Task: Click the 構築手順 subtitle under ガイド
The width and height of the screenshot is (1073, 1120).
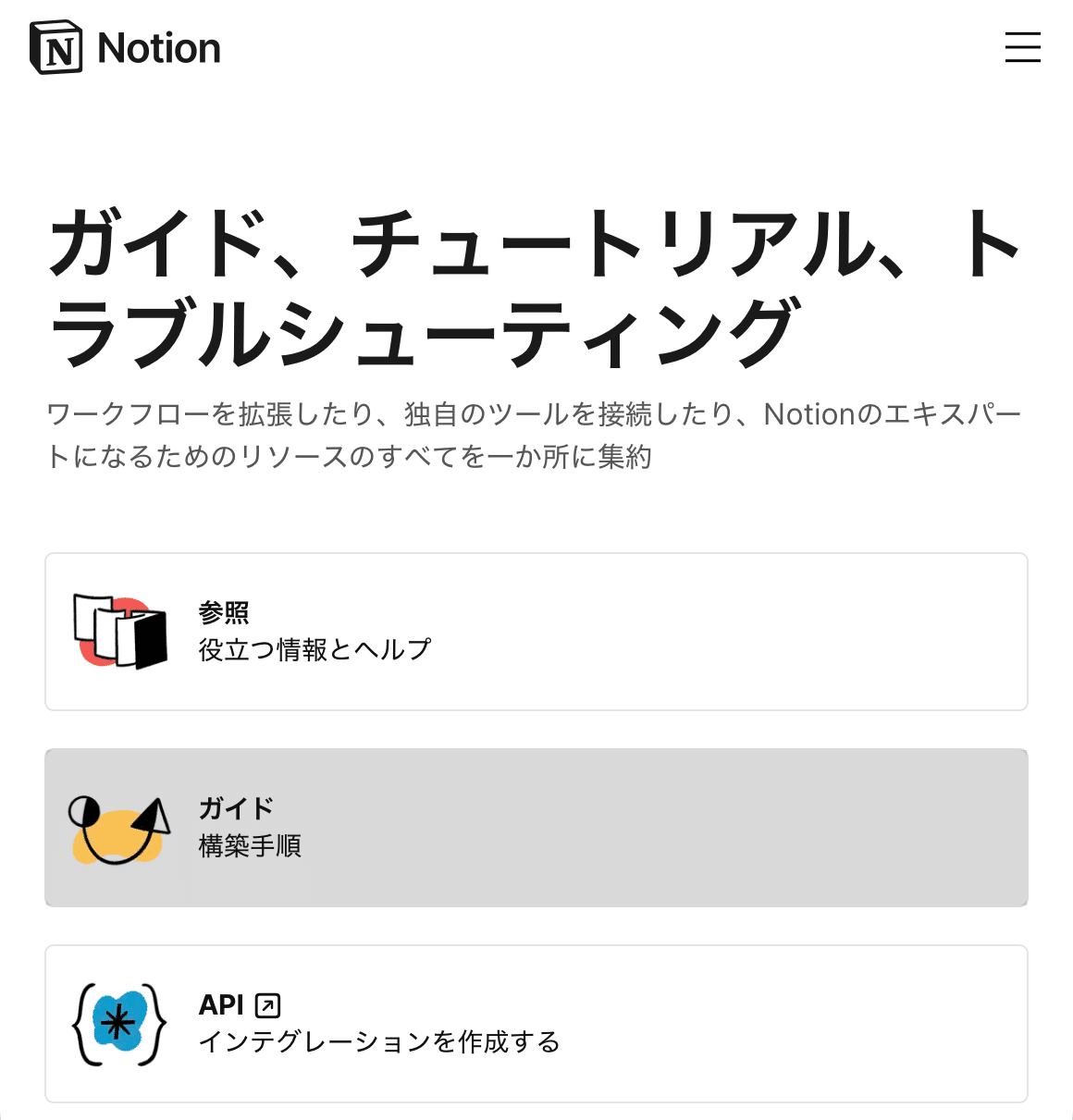Action: coord(251,845)
